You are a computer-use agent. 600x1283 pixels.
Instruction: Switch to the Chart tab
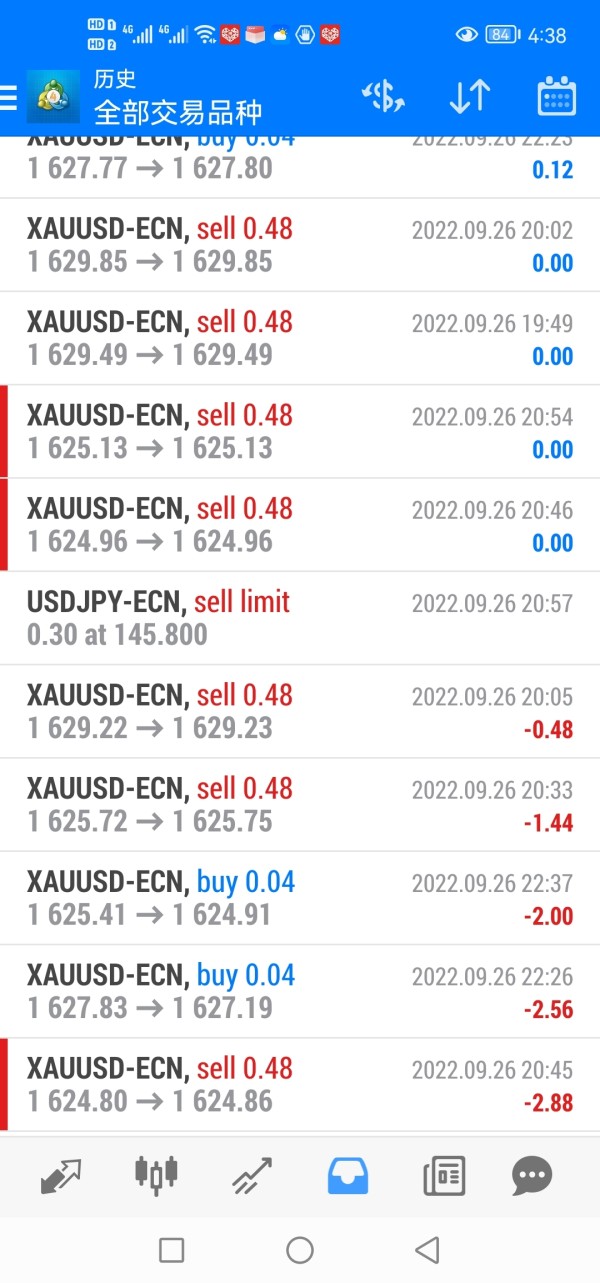click(156, 1176)
